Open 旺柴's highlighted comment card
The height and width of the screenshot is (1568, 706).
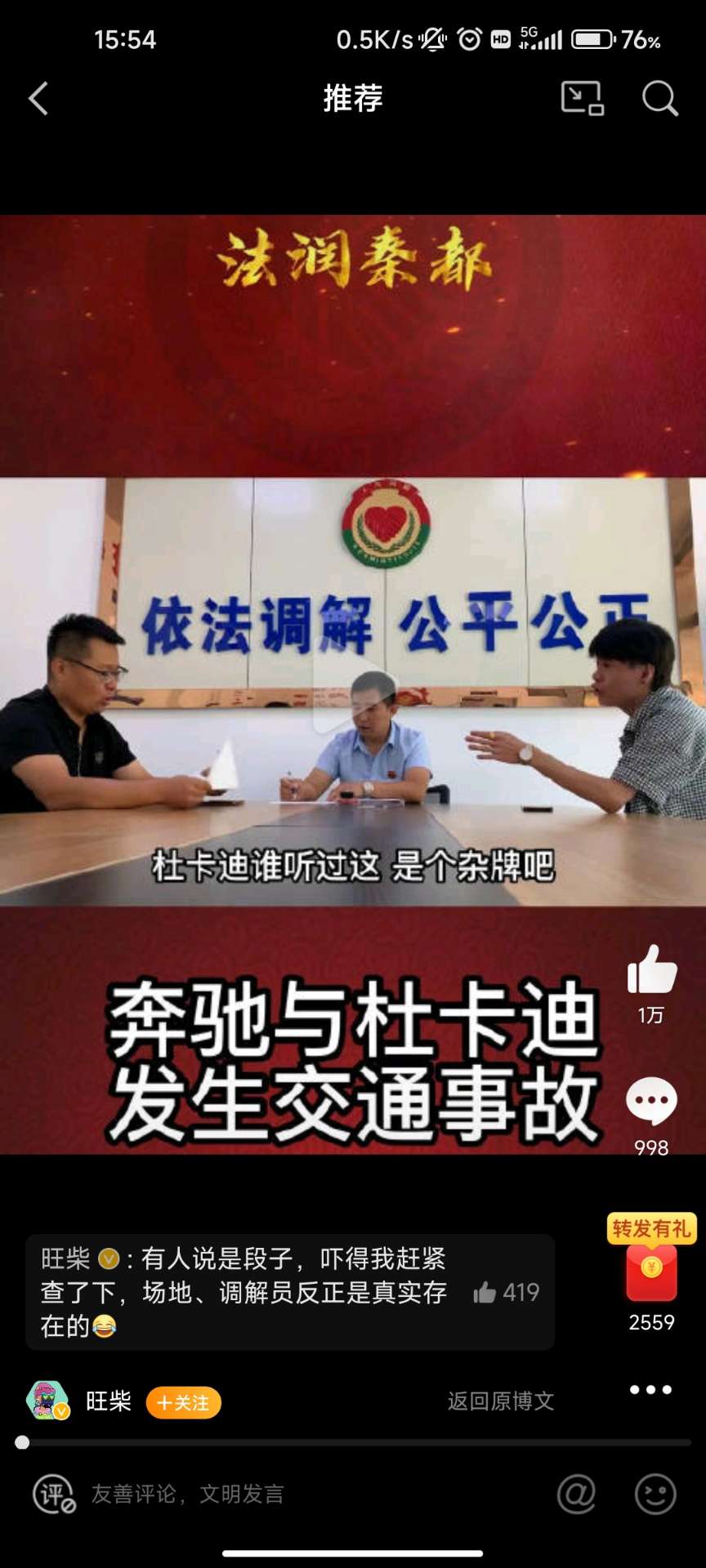245,1292
